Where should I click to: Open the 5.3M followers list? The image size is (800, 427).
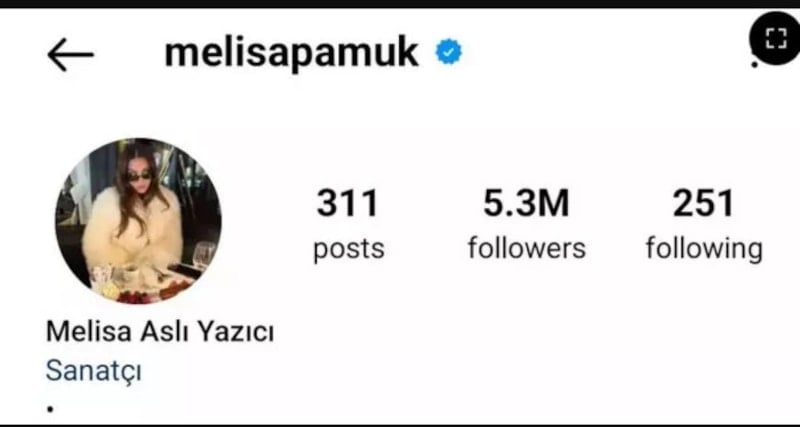tap(526, 223)
